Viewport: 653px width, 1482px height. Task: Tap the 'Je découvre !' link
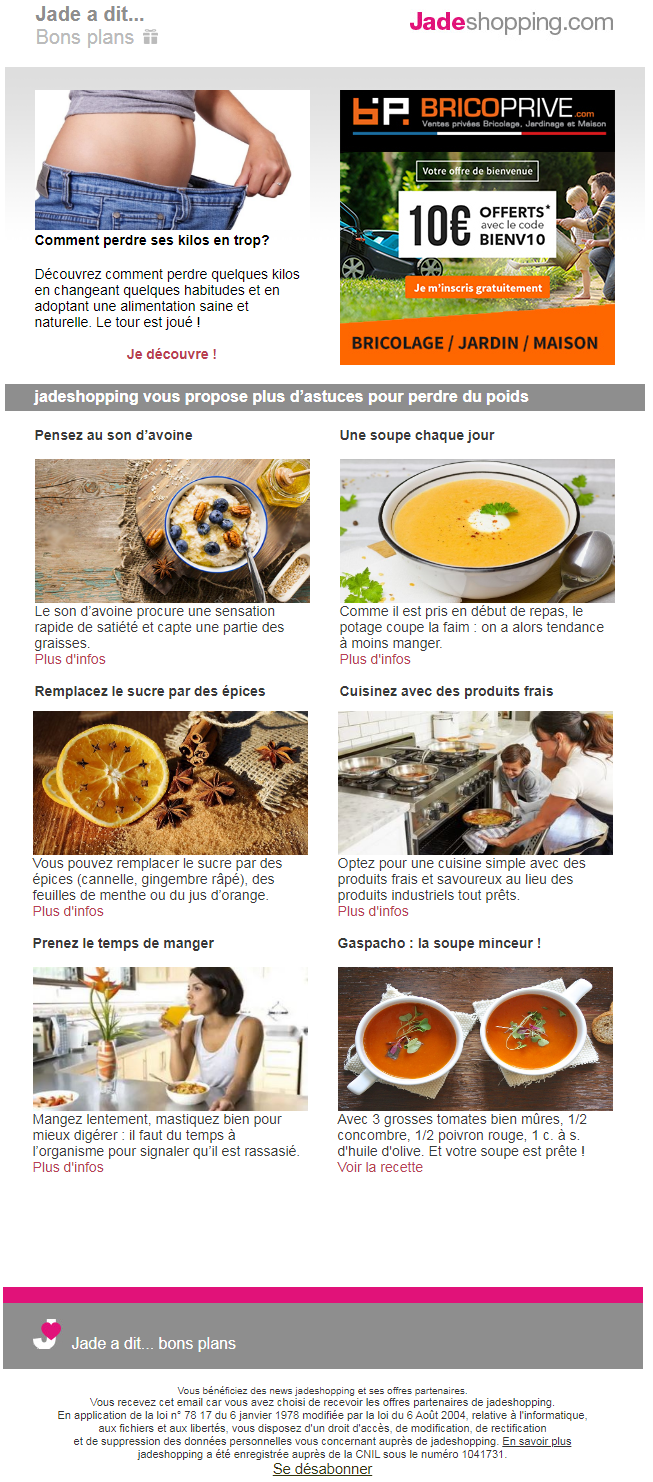pos(171,354)
